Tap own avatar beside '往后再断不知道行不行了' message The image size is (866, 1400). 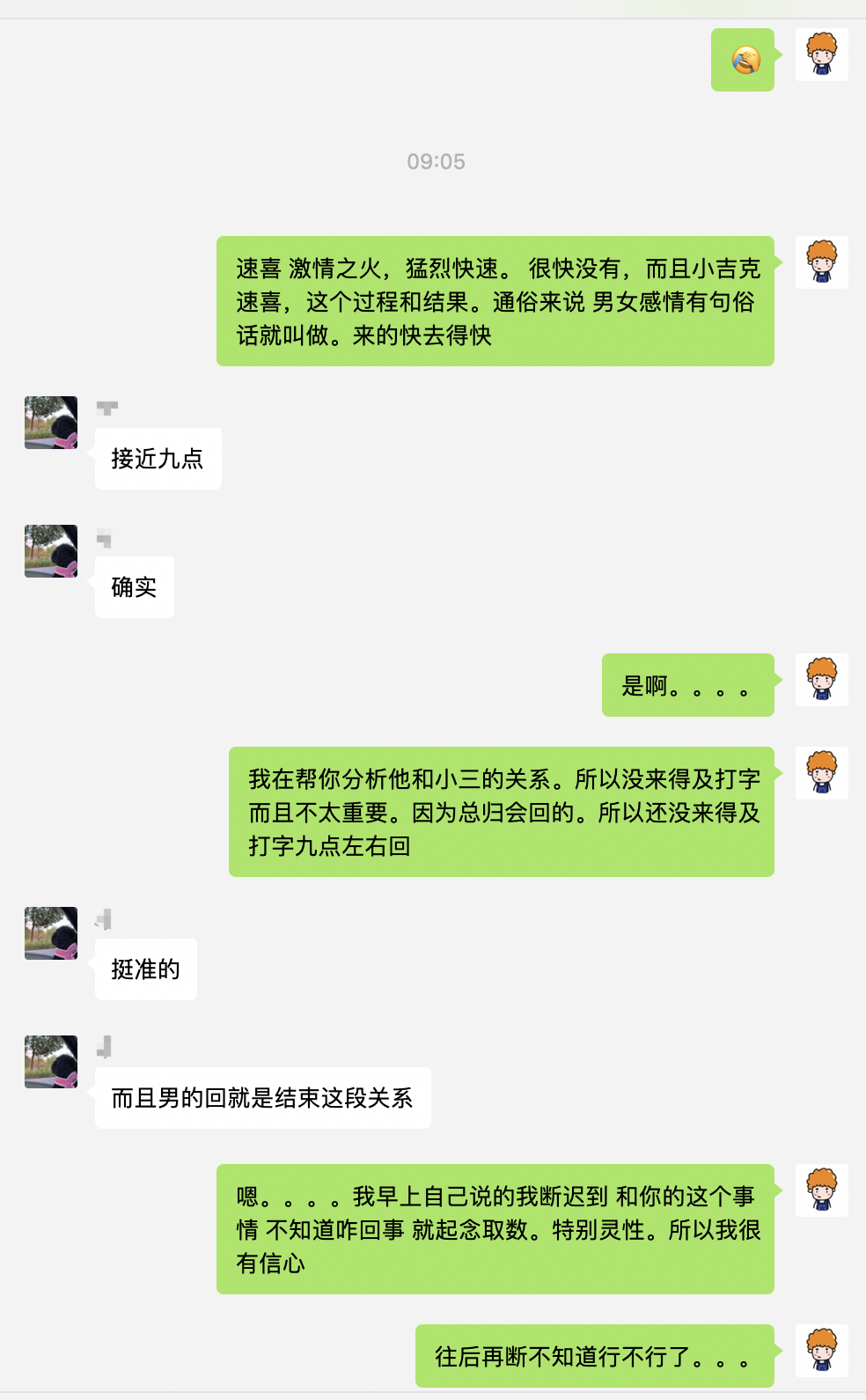tap(822, 1351)
